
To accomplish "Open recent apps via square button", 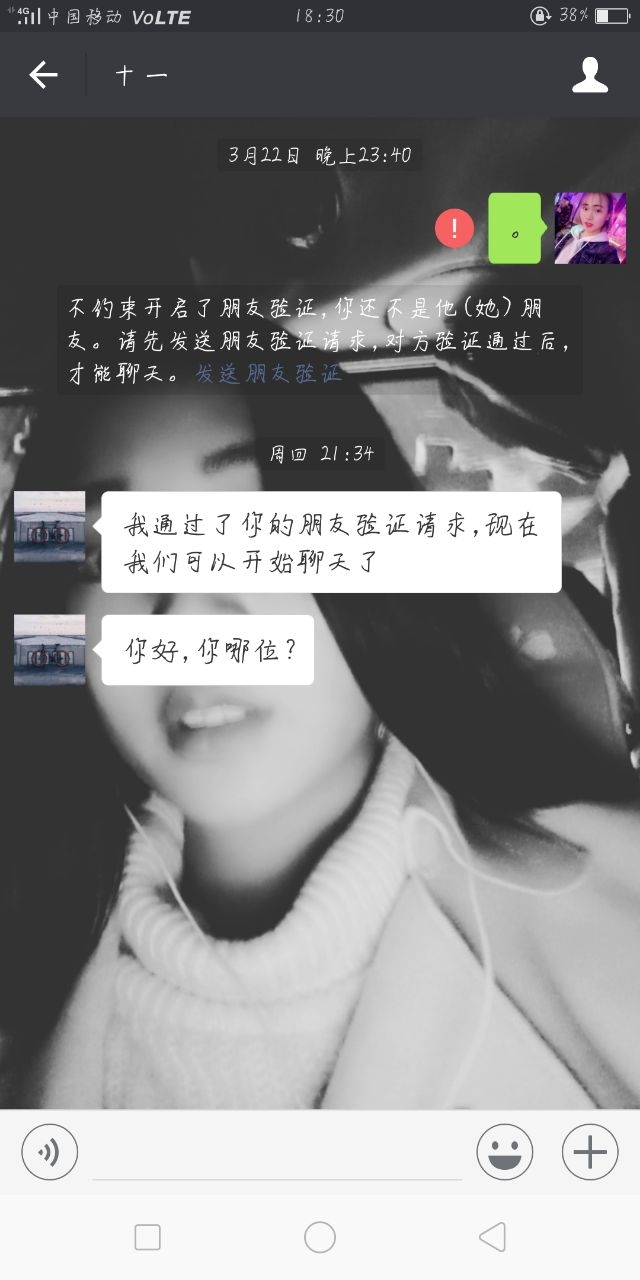I will click(x=147, y=1237).
